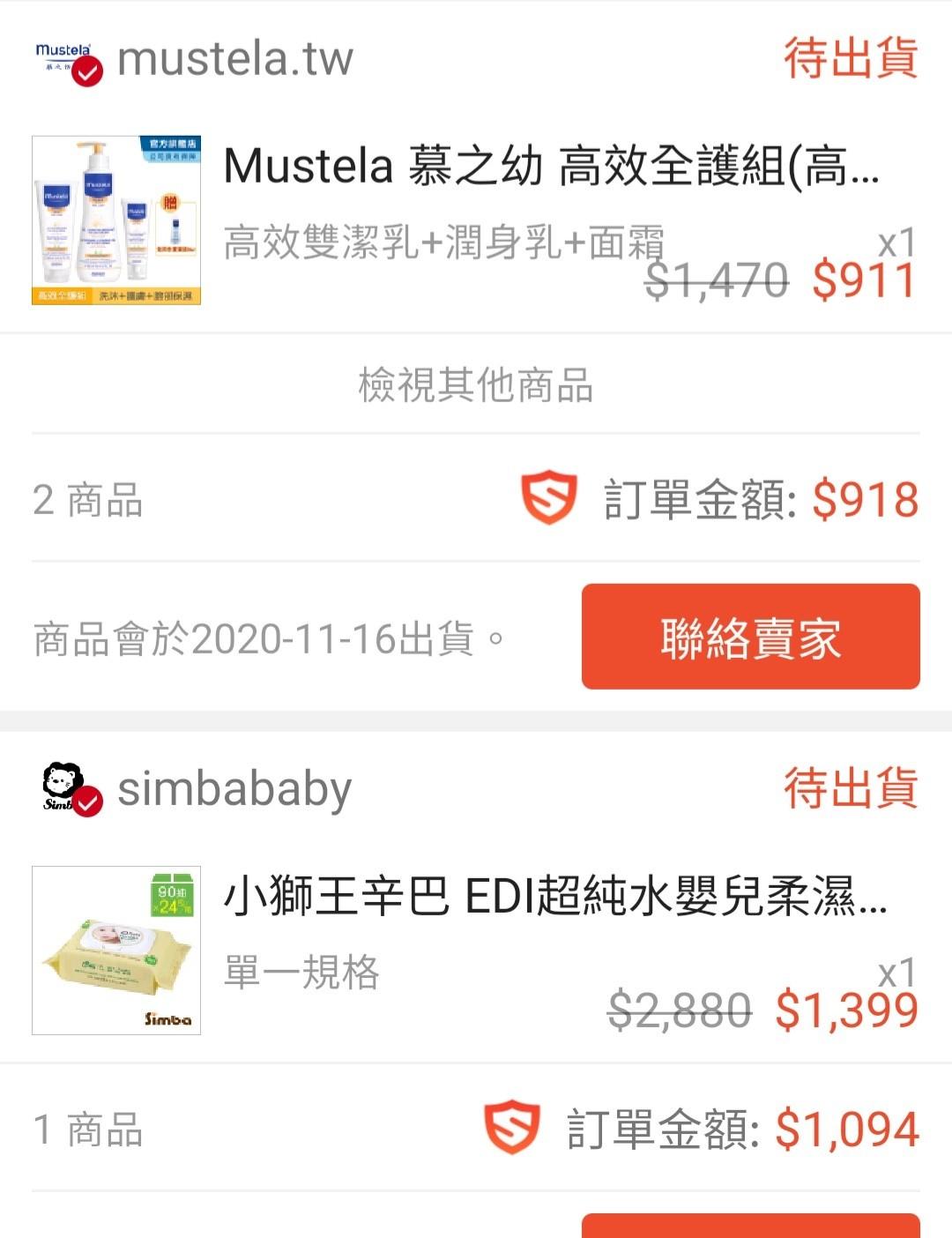The image size is (952, 1238).
Task: Tap 聯絡賣家 for the mustela.tw order
Action: coord(750,638)
